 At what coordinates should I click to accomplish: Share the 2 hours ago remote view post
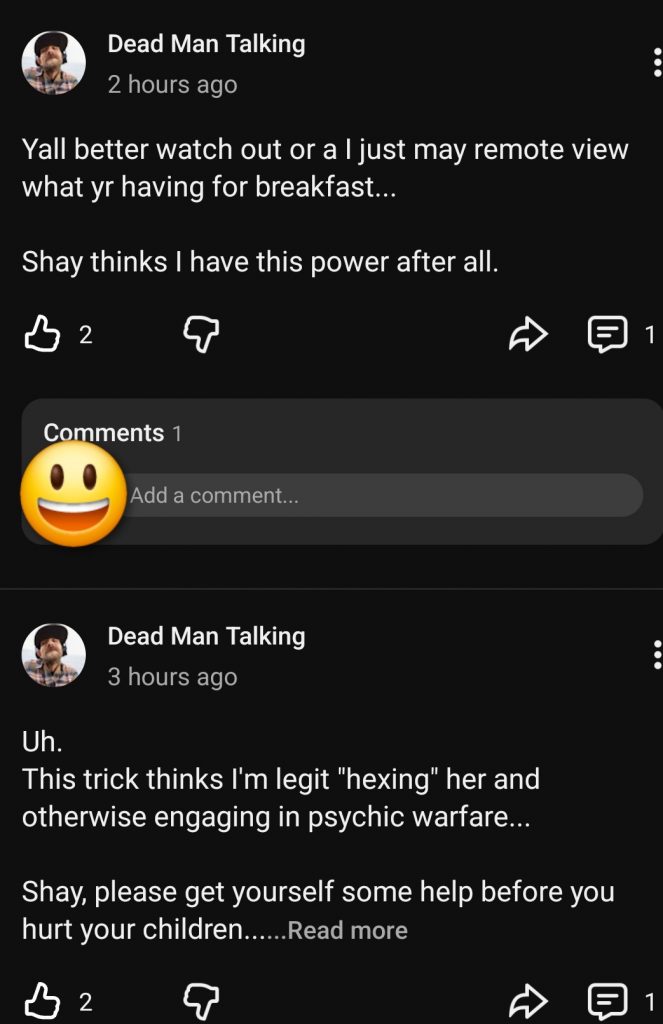coord(528,335)
